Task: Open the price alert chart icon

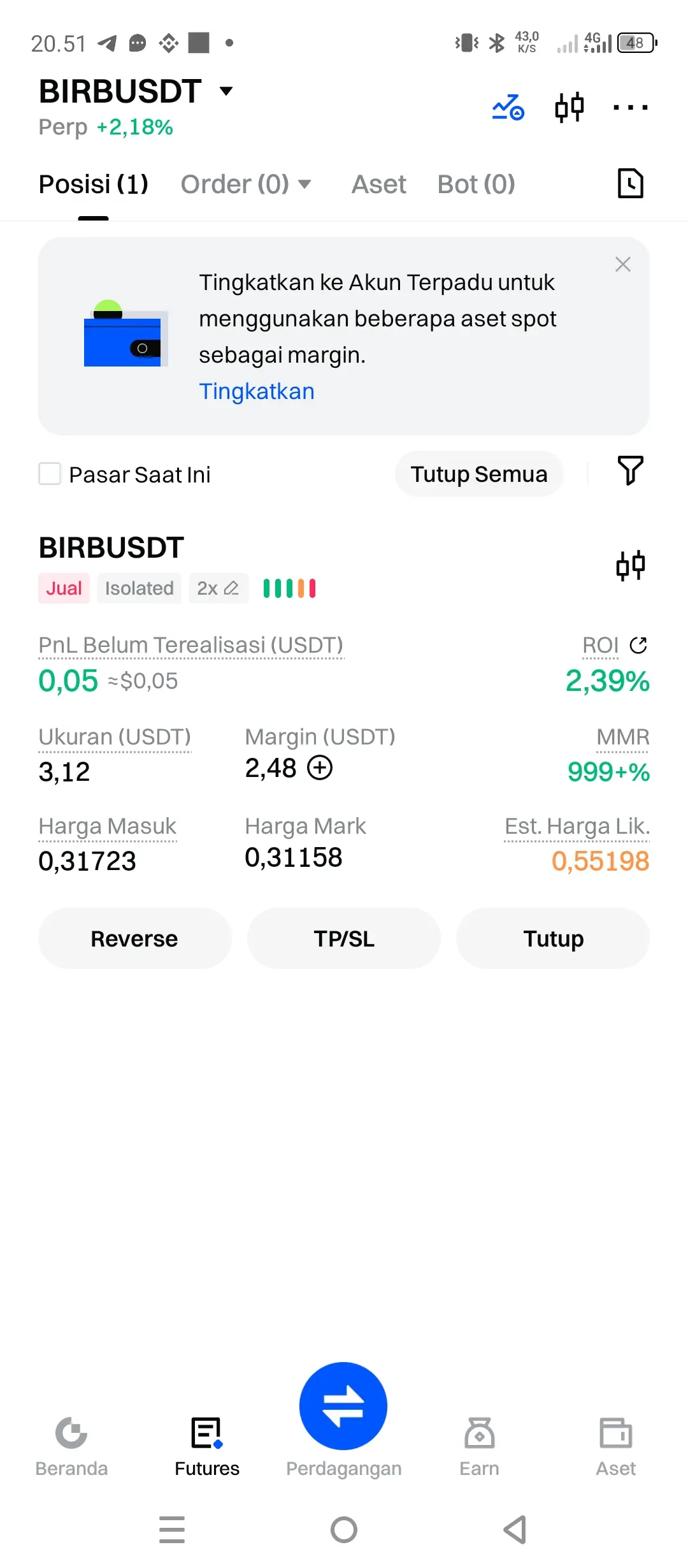Action: [x=508, y=107]
